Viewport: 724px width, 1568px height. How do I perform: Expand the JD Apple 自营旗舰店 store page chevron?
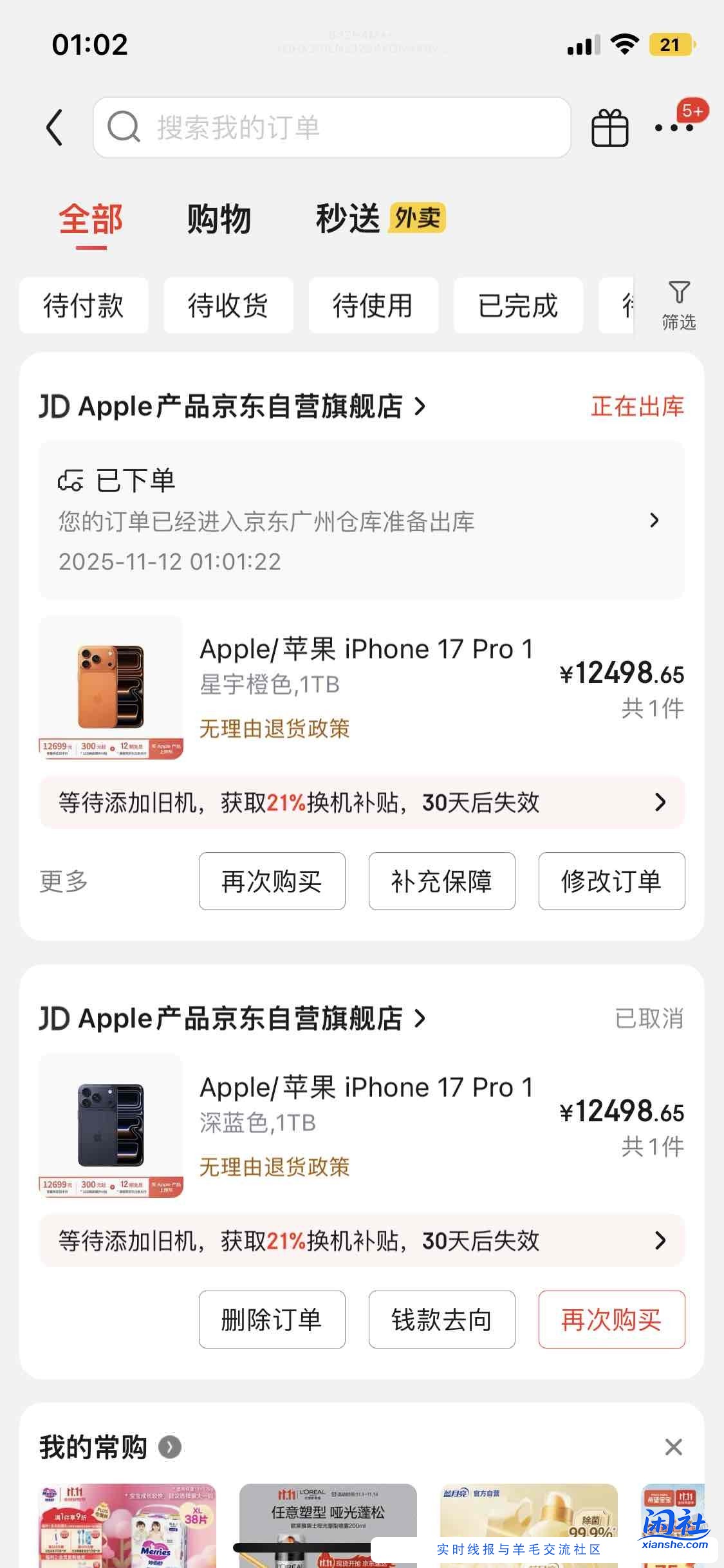click(422, 407)
